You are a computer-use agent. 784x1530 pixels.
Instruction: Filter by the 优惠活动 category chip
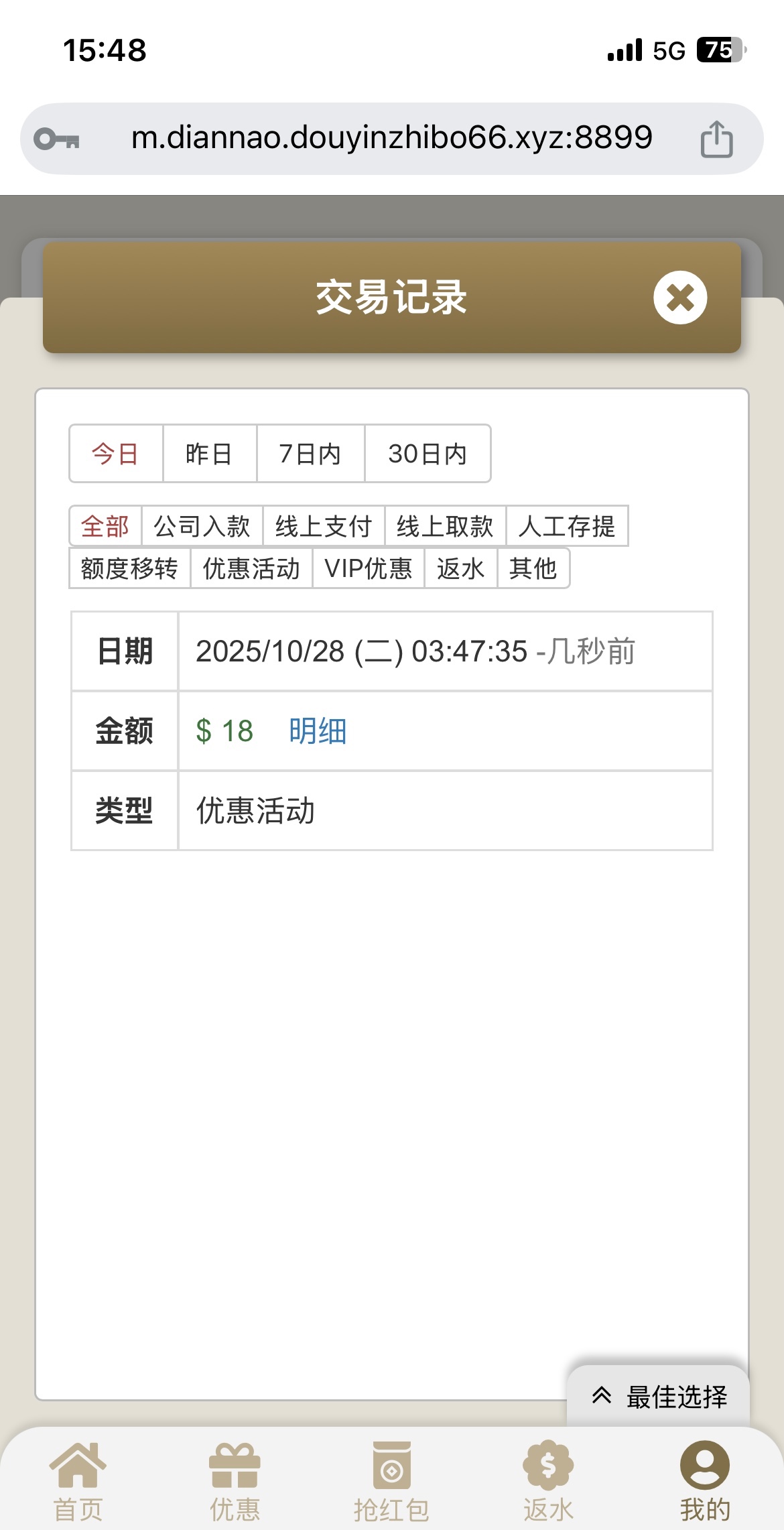251,568
